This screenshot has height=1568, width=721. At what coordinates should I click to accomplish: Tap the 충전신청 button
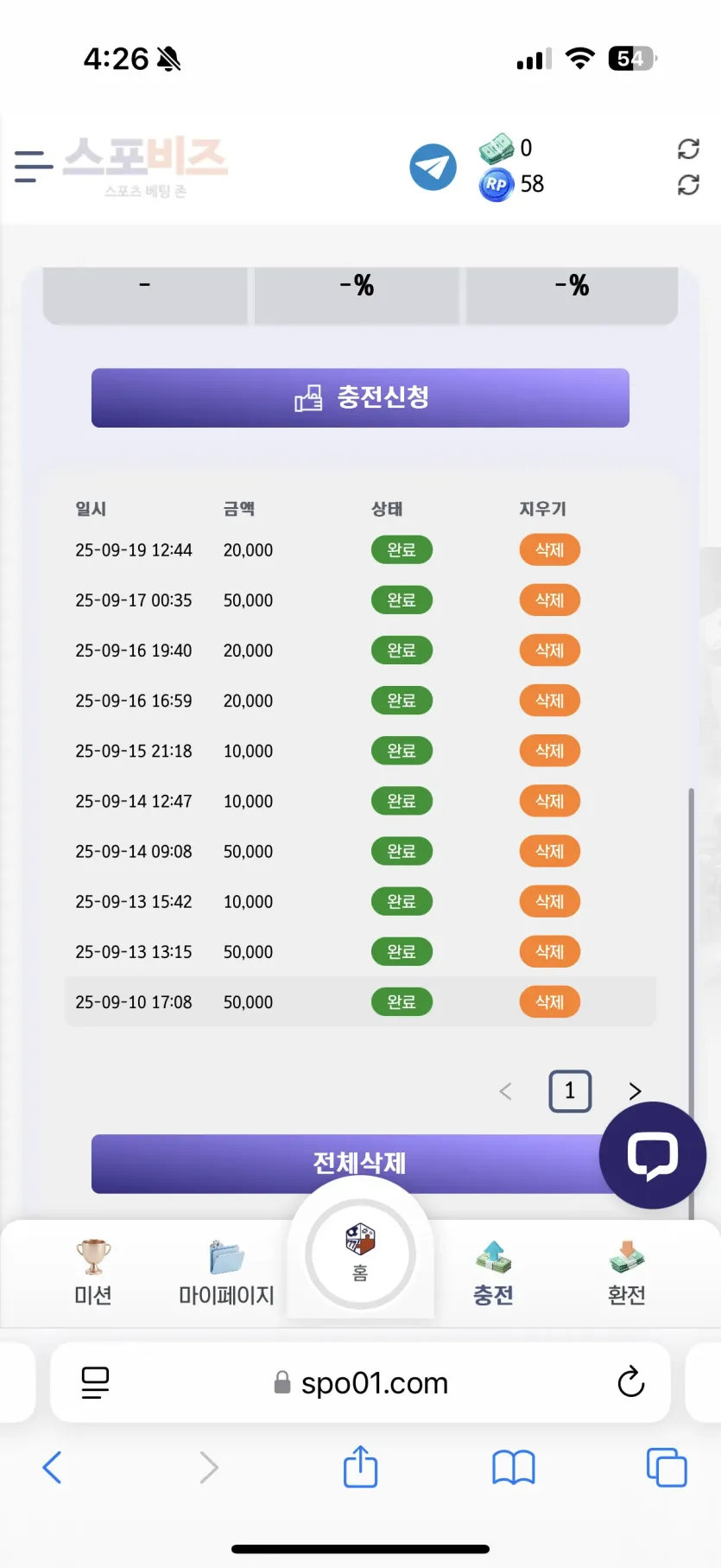[360, 397]
